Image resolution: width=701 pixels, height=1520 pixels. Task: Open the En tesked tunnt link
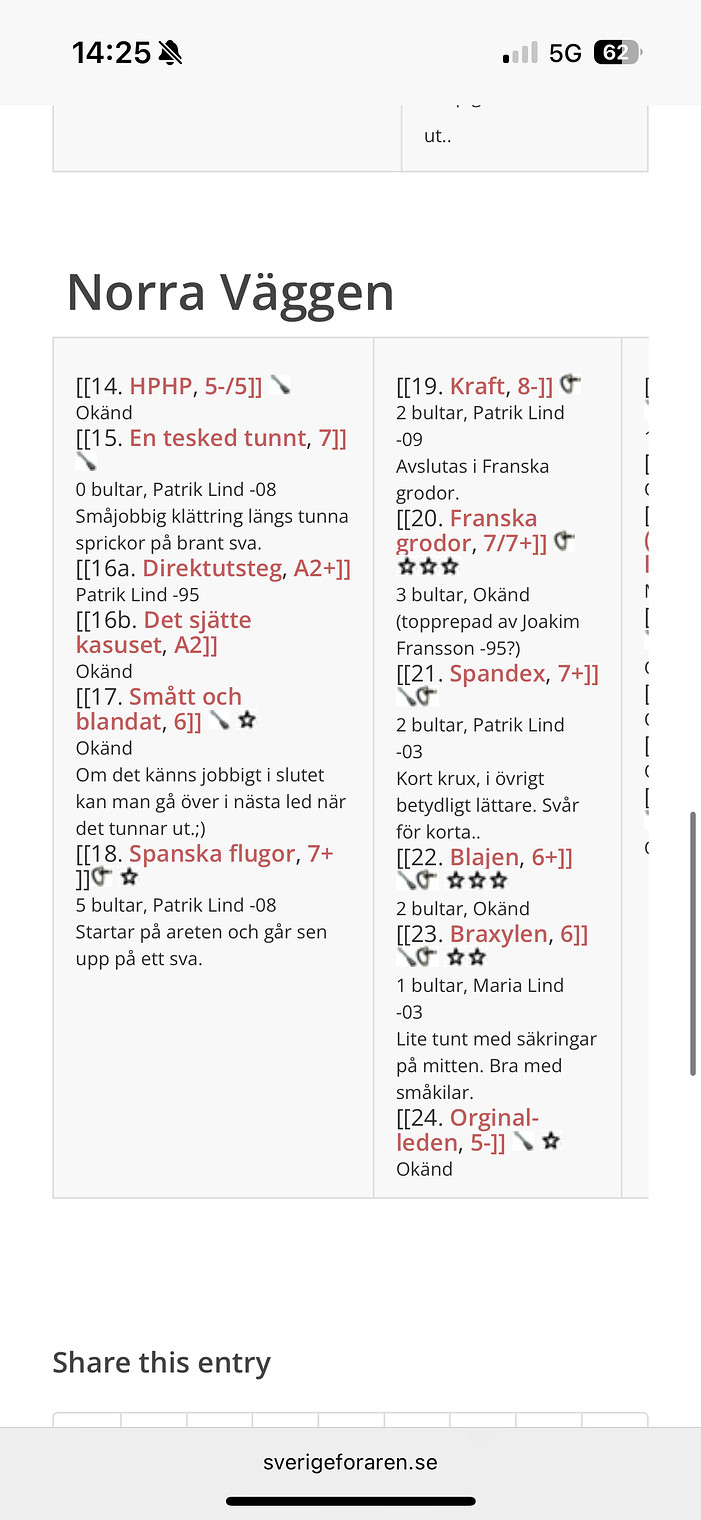[217, 438]
